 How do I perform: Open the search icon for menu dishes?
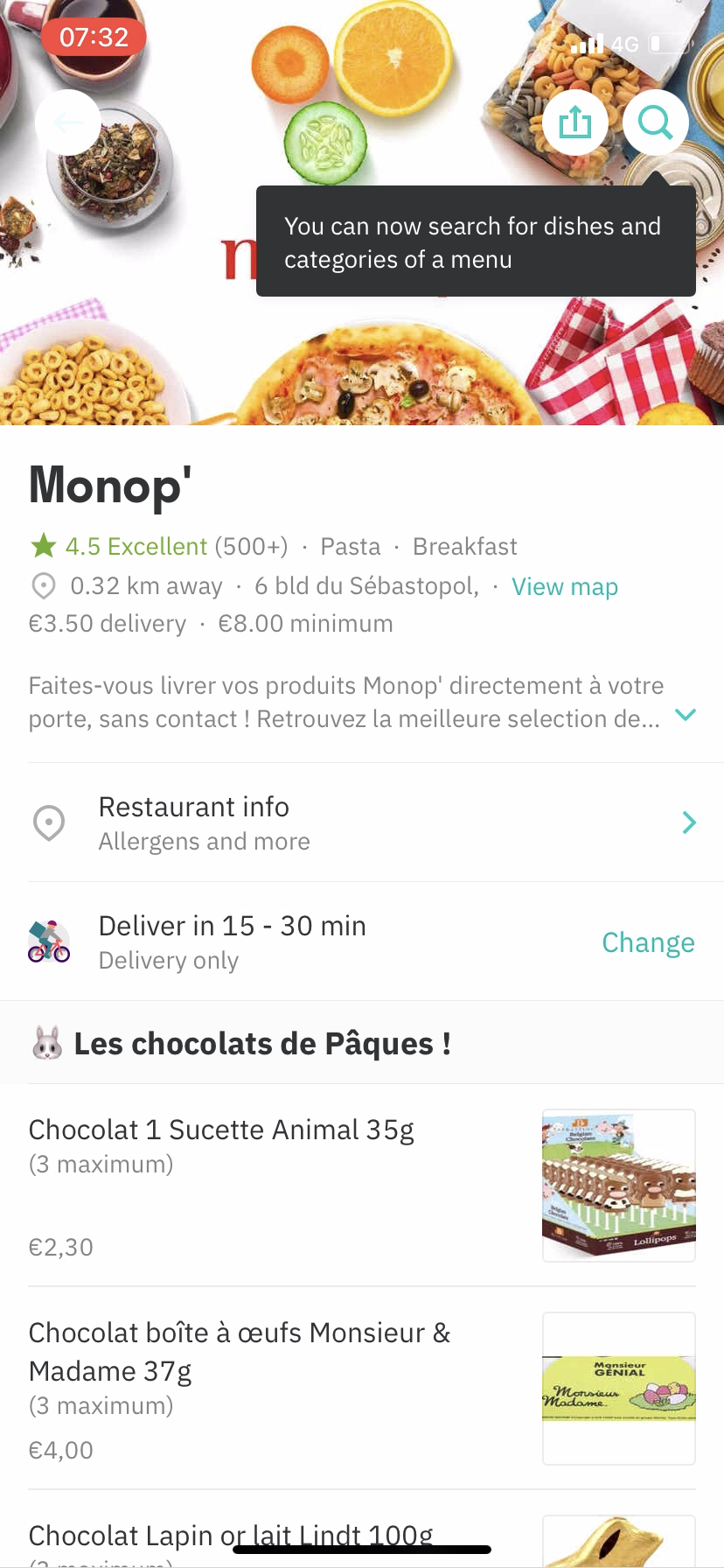655,122
